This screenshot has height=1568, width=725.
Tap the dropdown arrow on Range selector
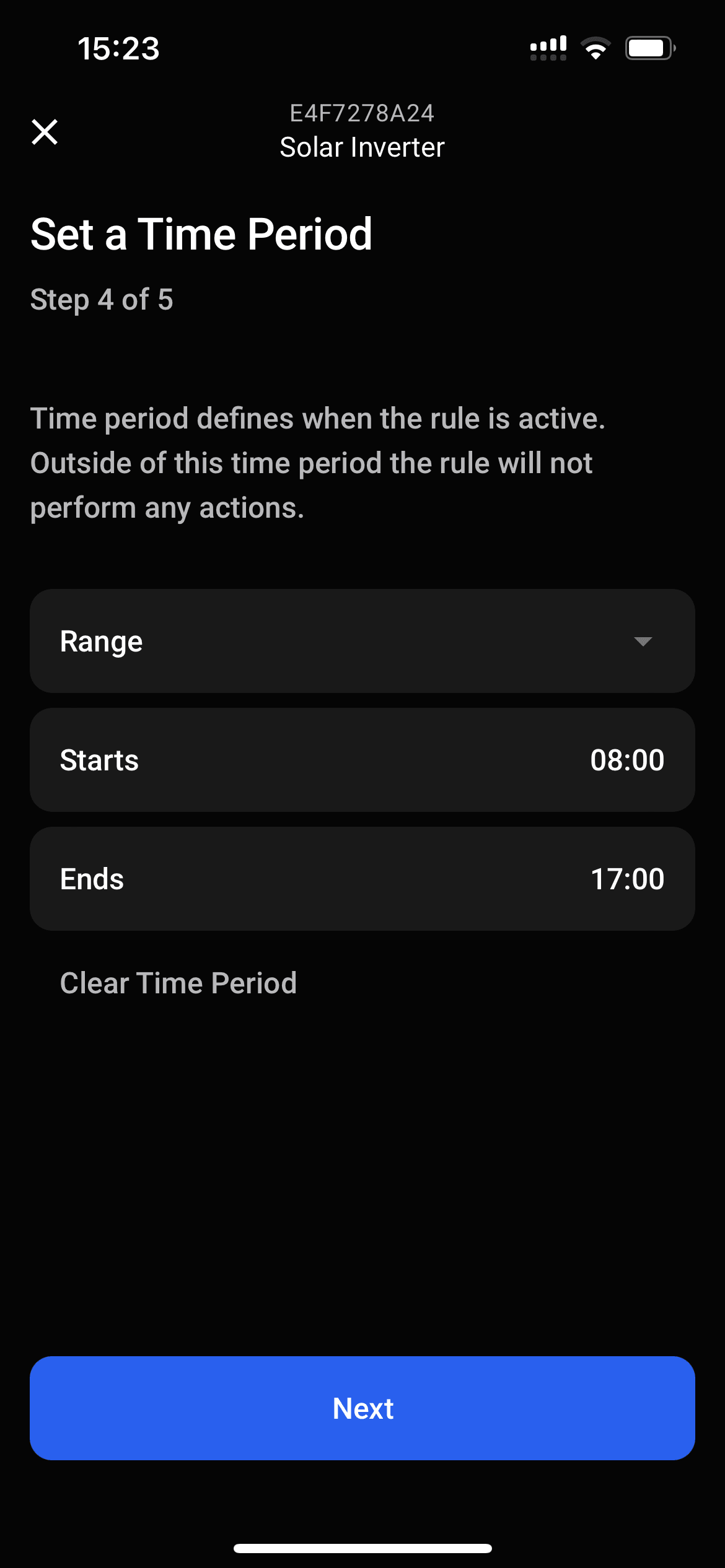tap(643, 642)
